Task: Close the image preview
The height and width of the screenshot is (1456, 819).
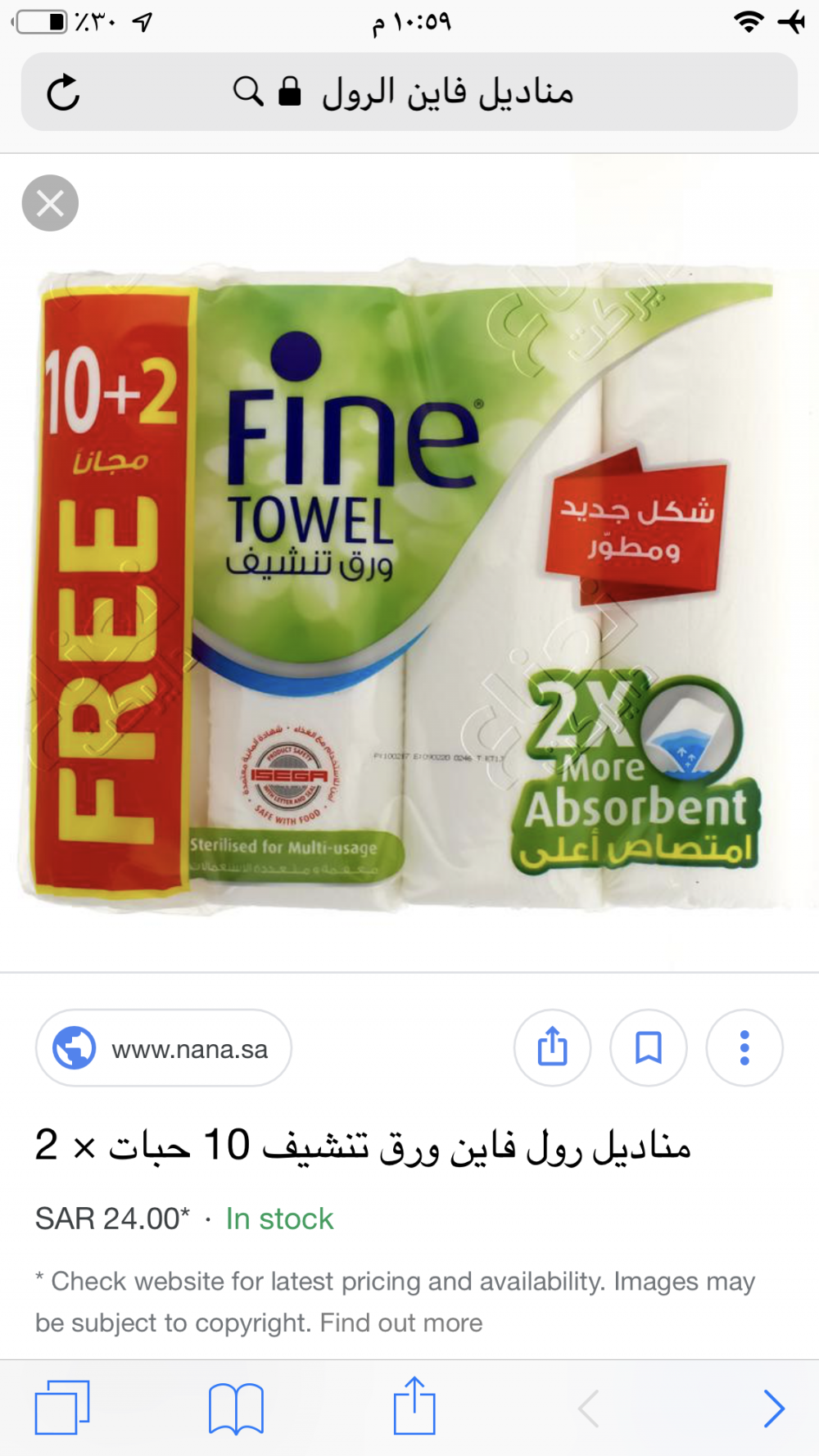Action: [50, 203]
